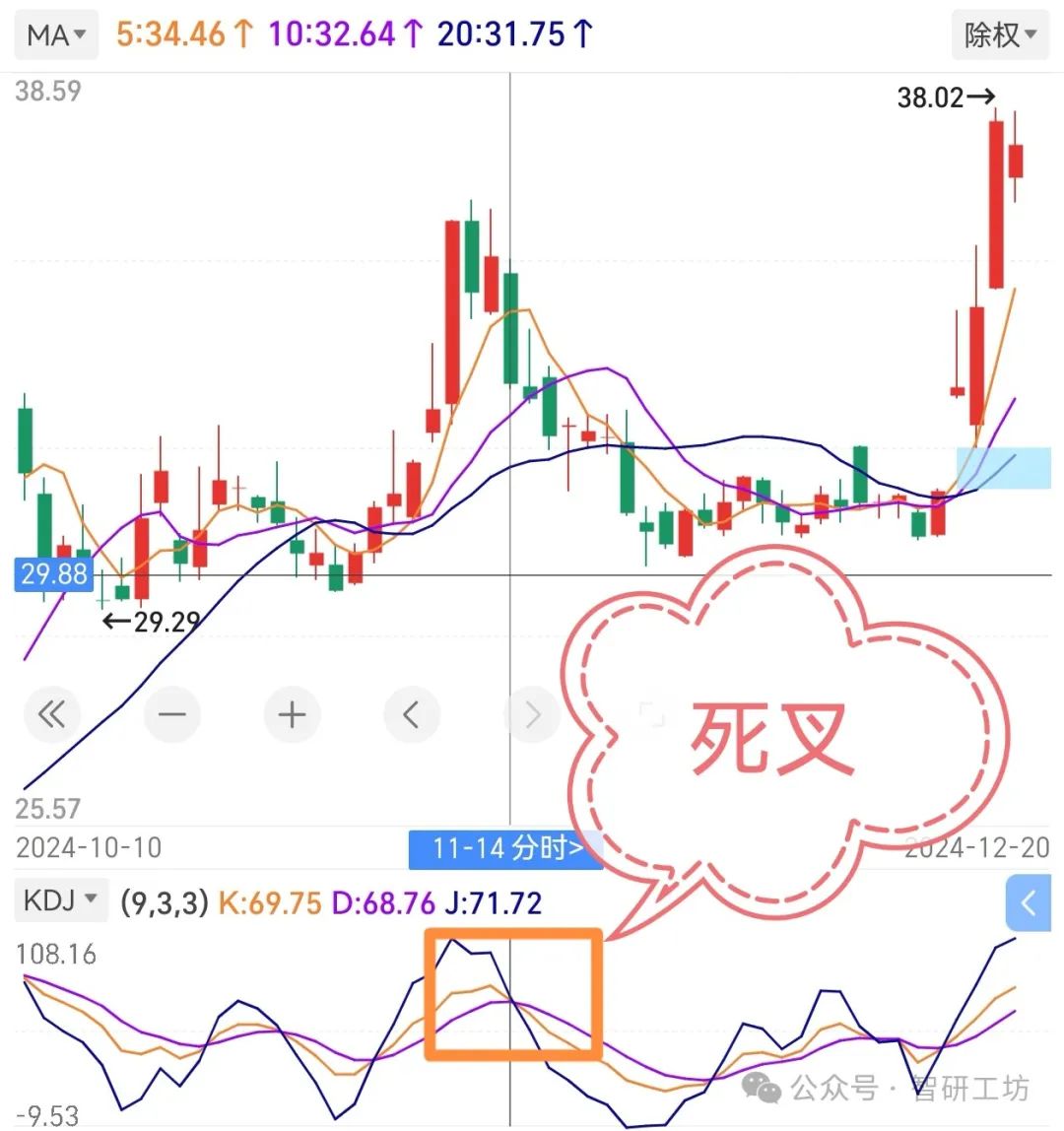1064x1131 pixels.
Task: Pan the chart right with the single right arrow icon
Action: [x=531, y=714]
